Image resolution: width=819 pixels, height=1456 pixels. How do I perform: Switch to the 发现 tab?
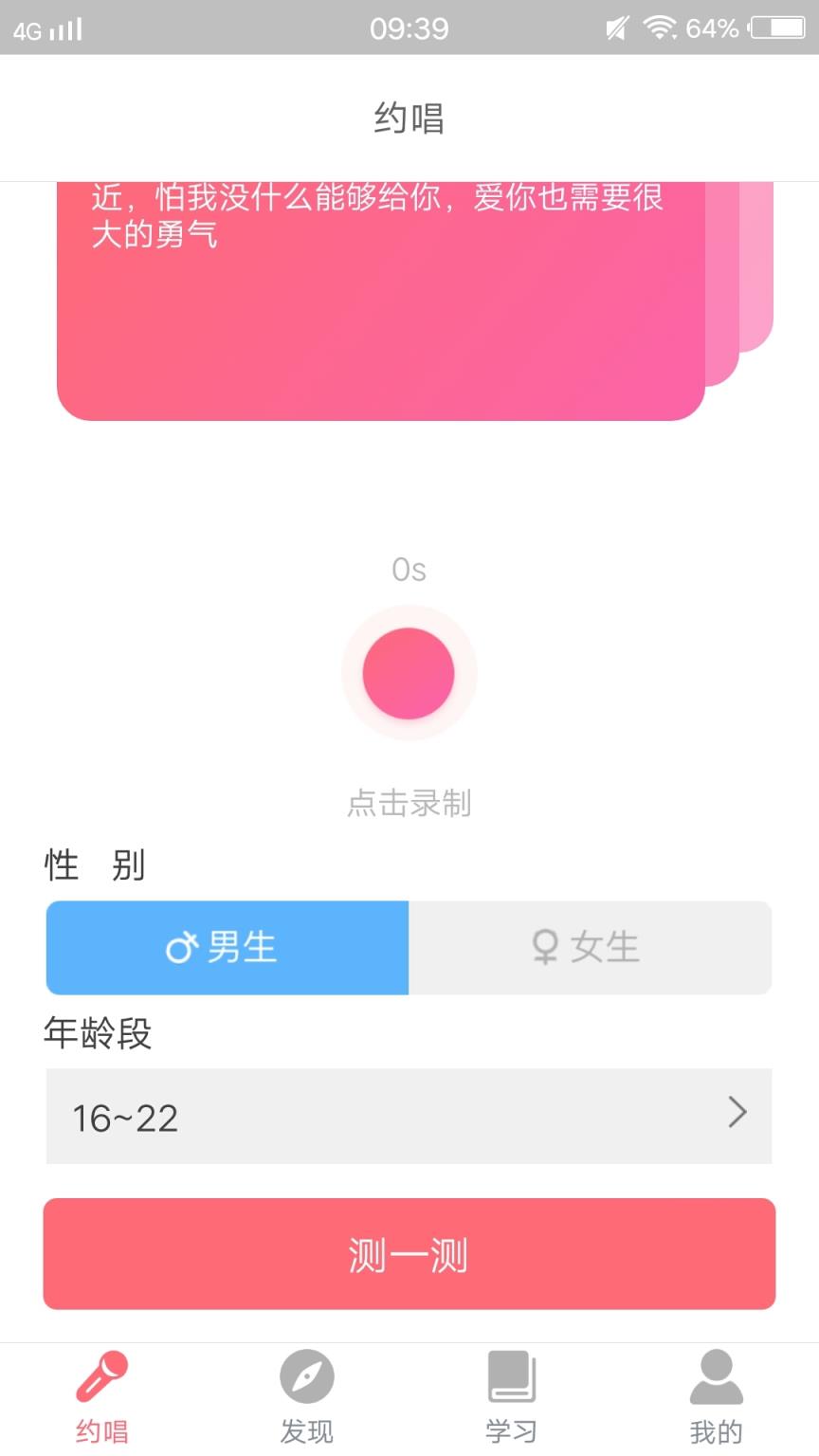click(306, 1393)
